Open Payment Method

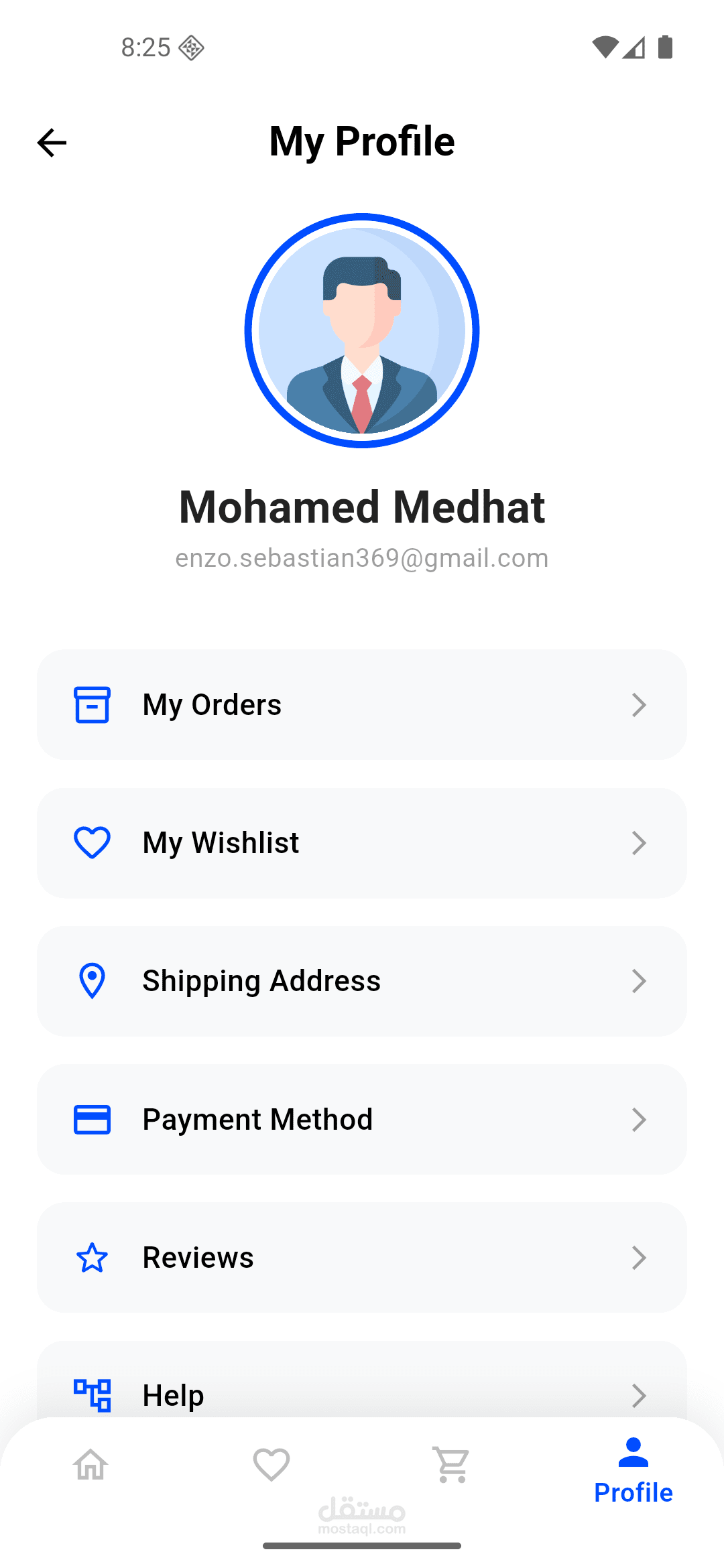click(362, 1119)
